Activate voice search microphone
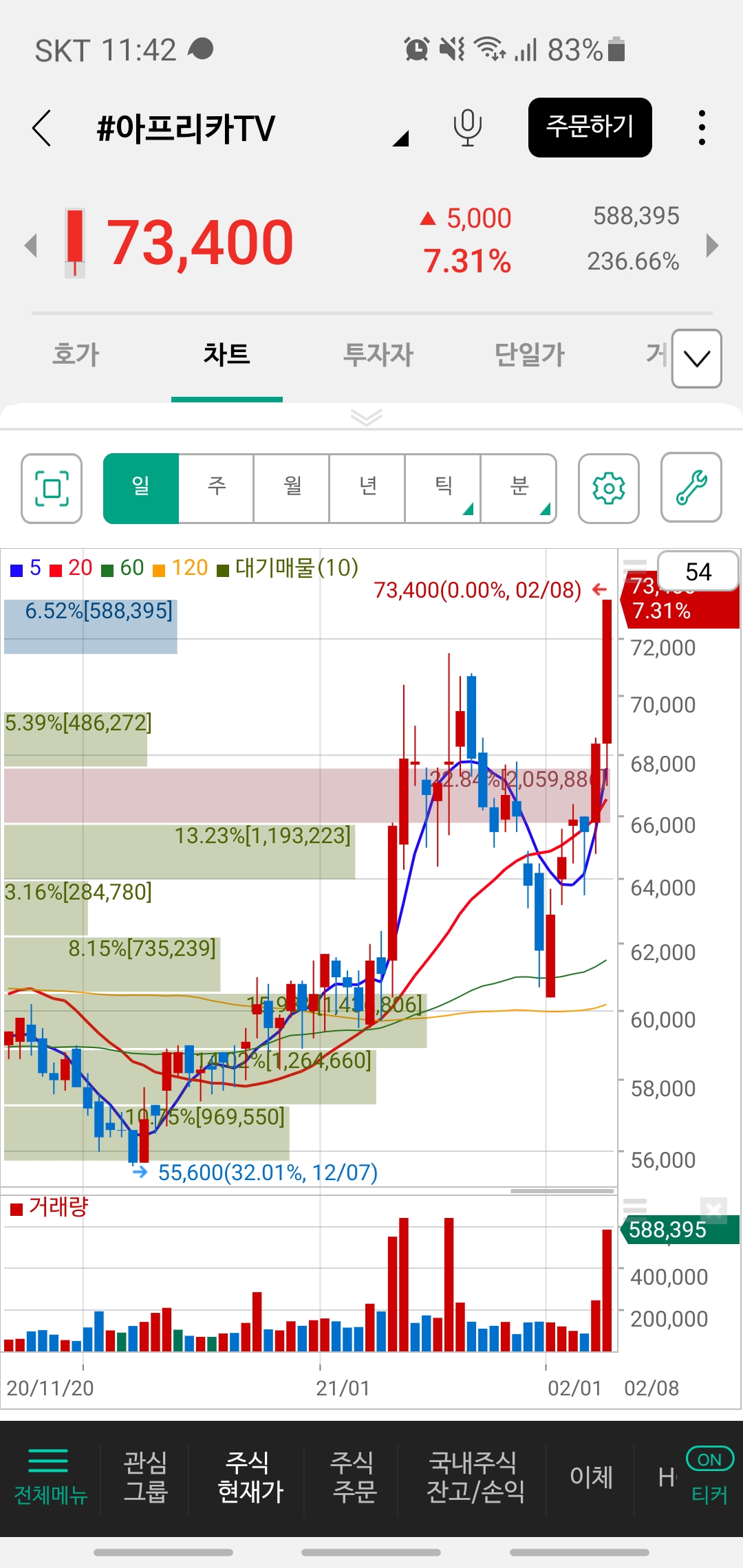The width and height of the screenshot is (743, 1568). tap(467, 128)
